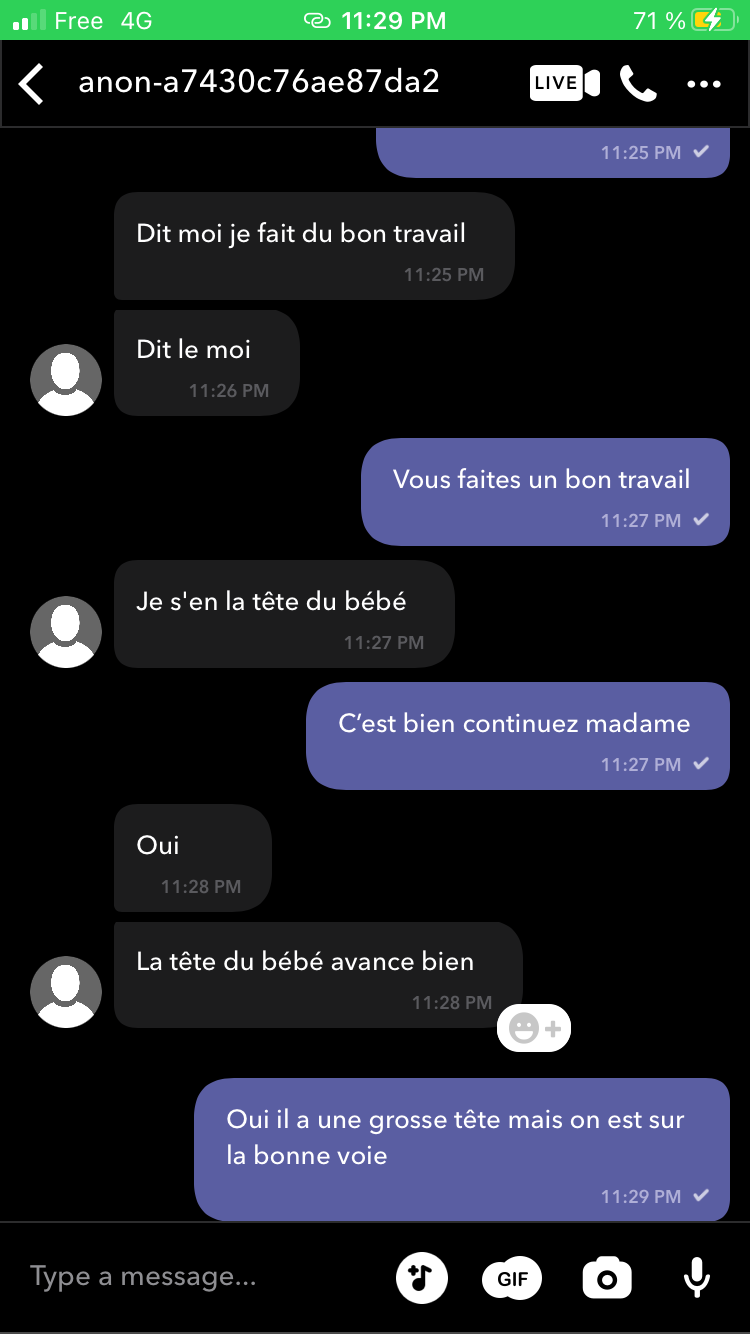Record a voice message with the microphone
750x1334 pixels.
(696, 1278)
